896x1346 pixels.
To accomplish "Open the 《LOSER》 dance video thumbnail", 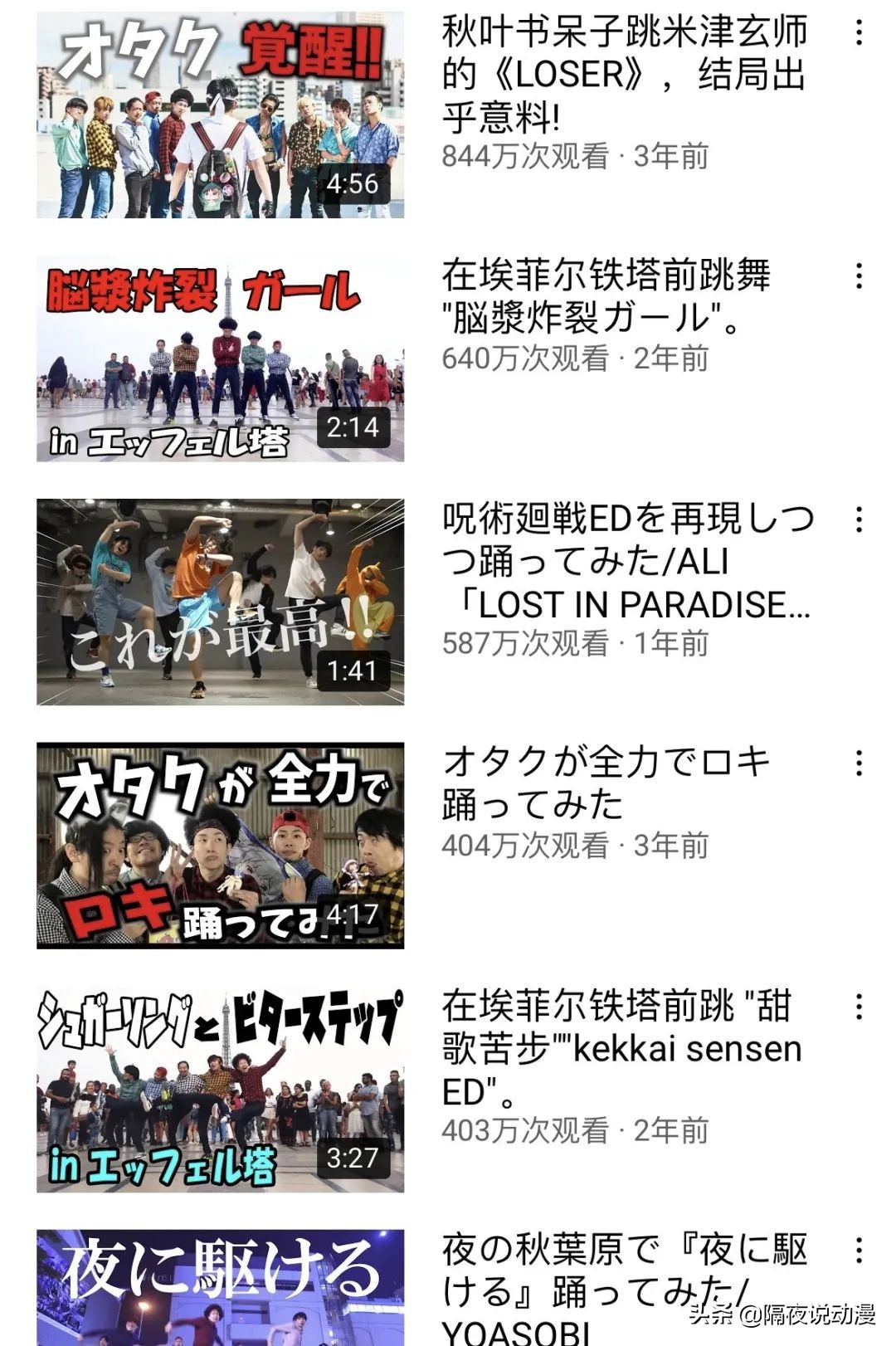I will tap(220, 115).
